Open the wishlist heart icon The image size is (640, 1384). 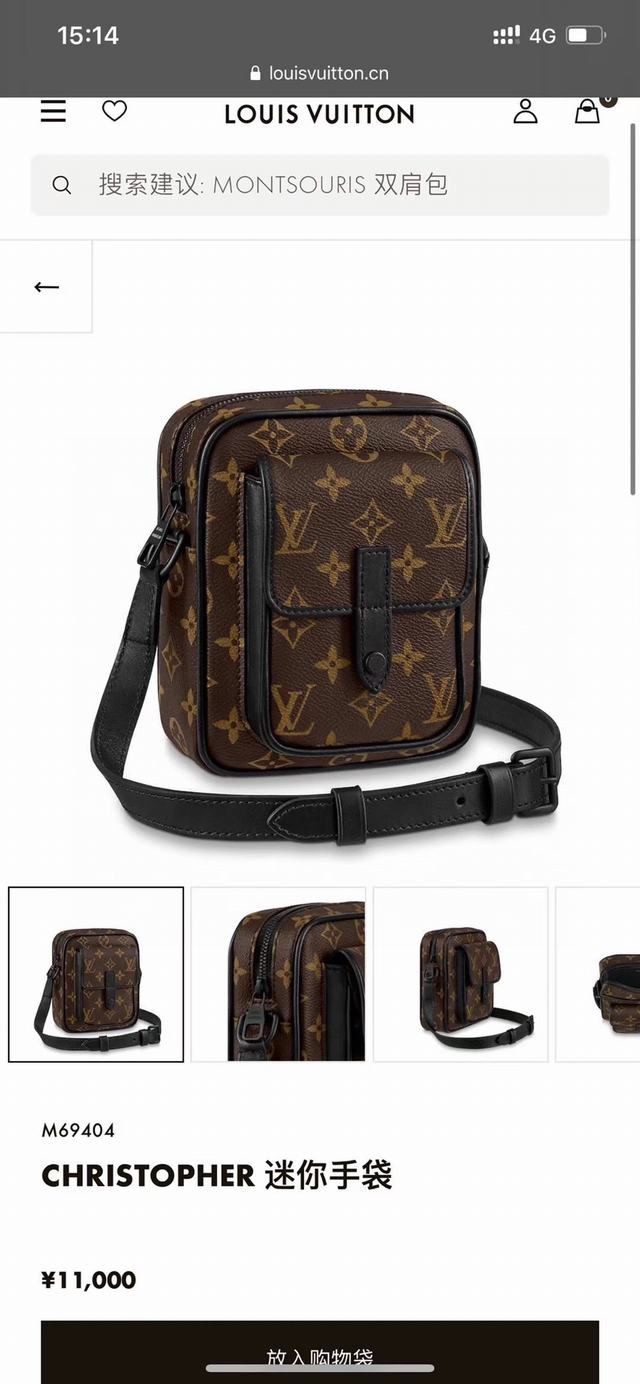click(115, 111)
